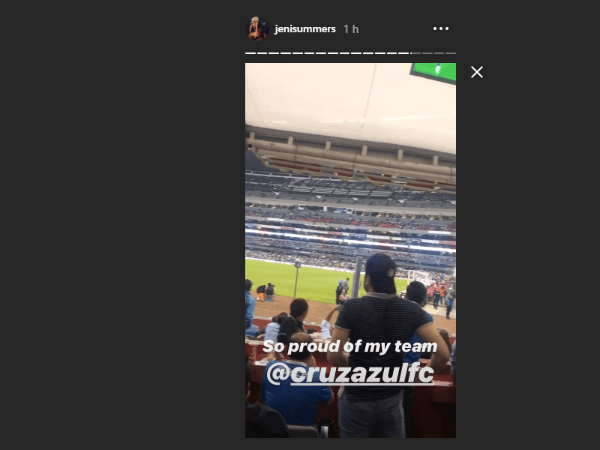Image resolution: width=600 pixels, height=450 pixels.
Task: Open the three-dot story options menu
Action: (x=441, y=29)
